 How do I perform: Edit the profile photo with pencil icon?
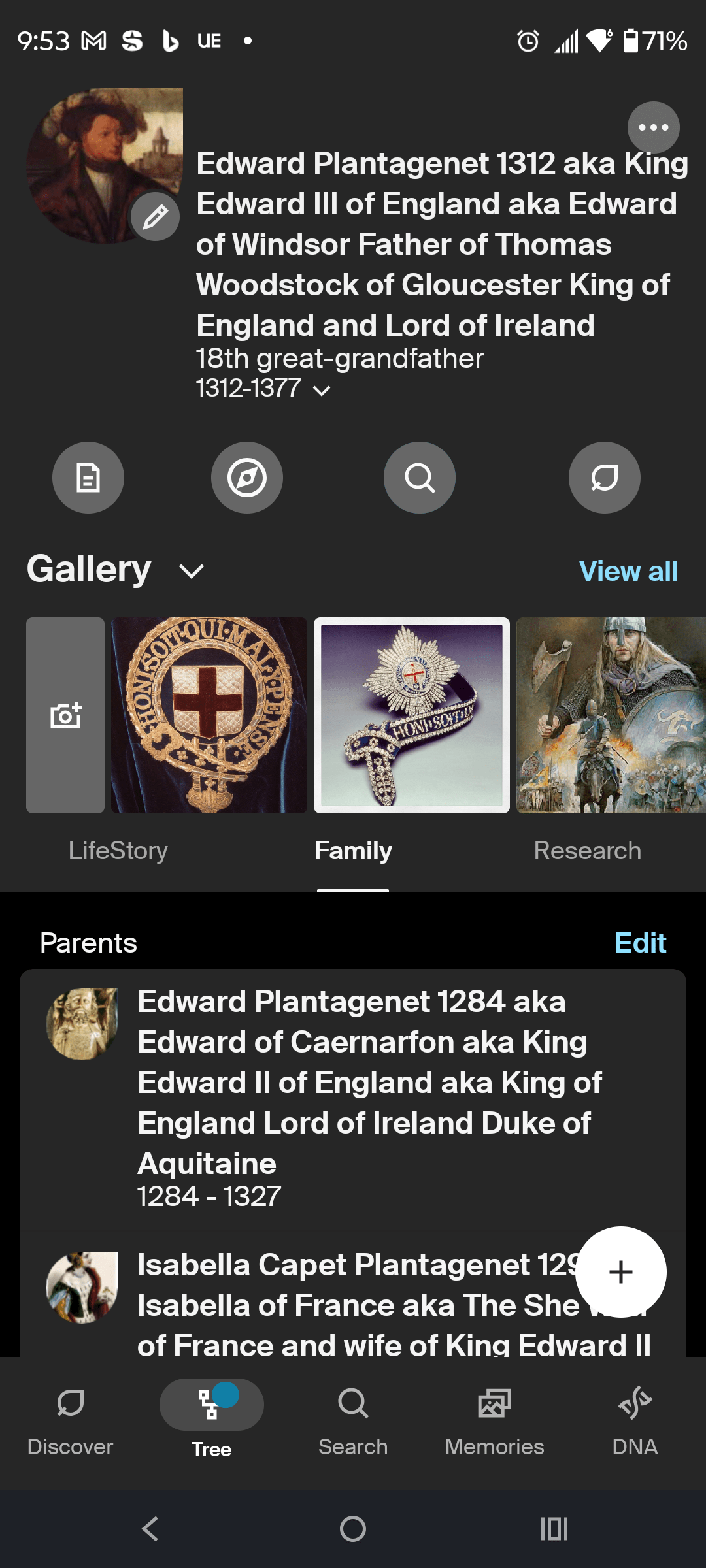(x=155, y=216)
